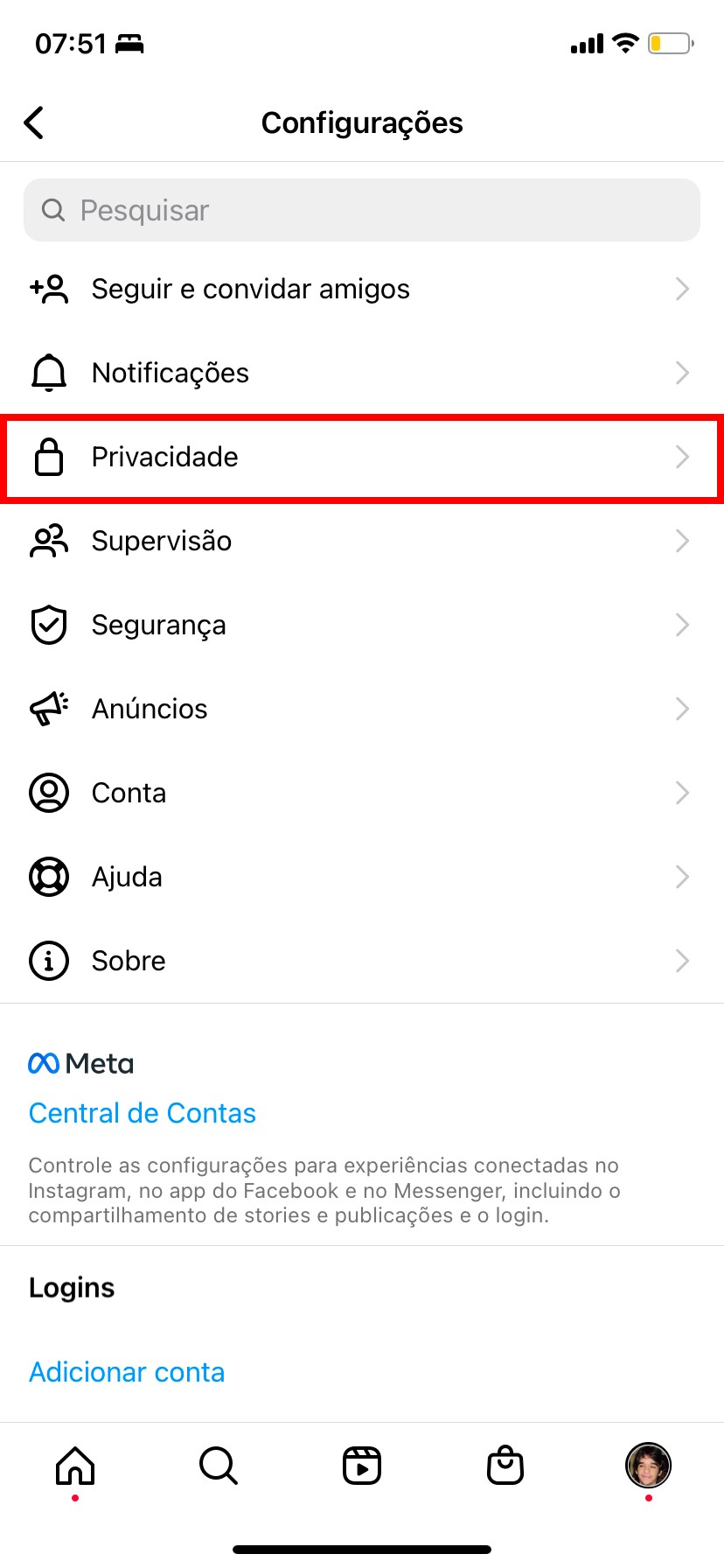Open Anúncios settings
The image size is (724, 1568).
(x=362, y=709)
